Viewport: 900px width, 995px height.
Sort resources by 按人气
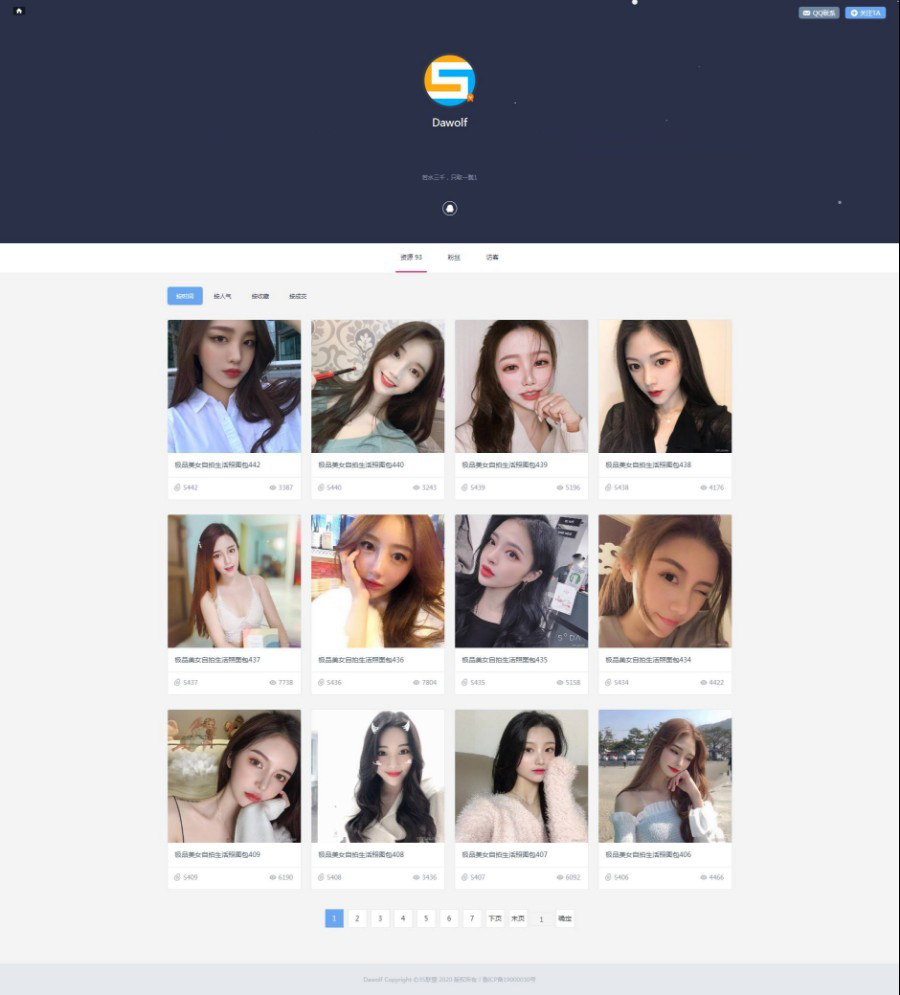[222, 296]
